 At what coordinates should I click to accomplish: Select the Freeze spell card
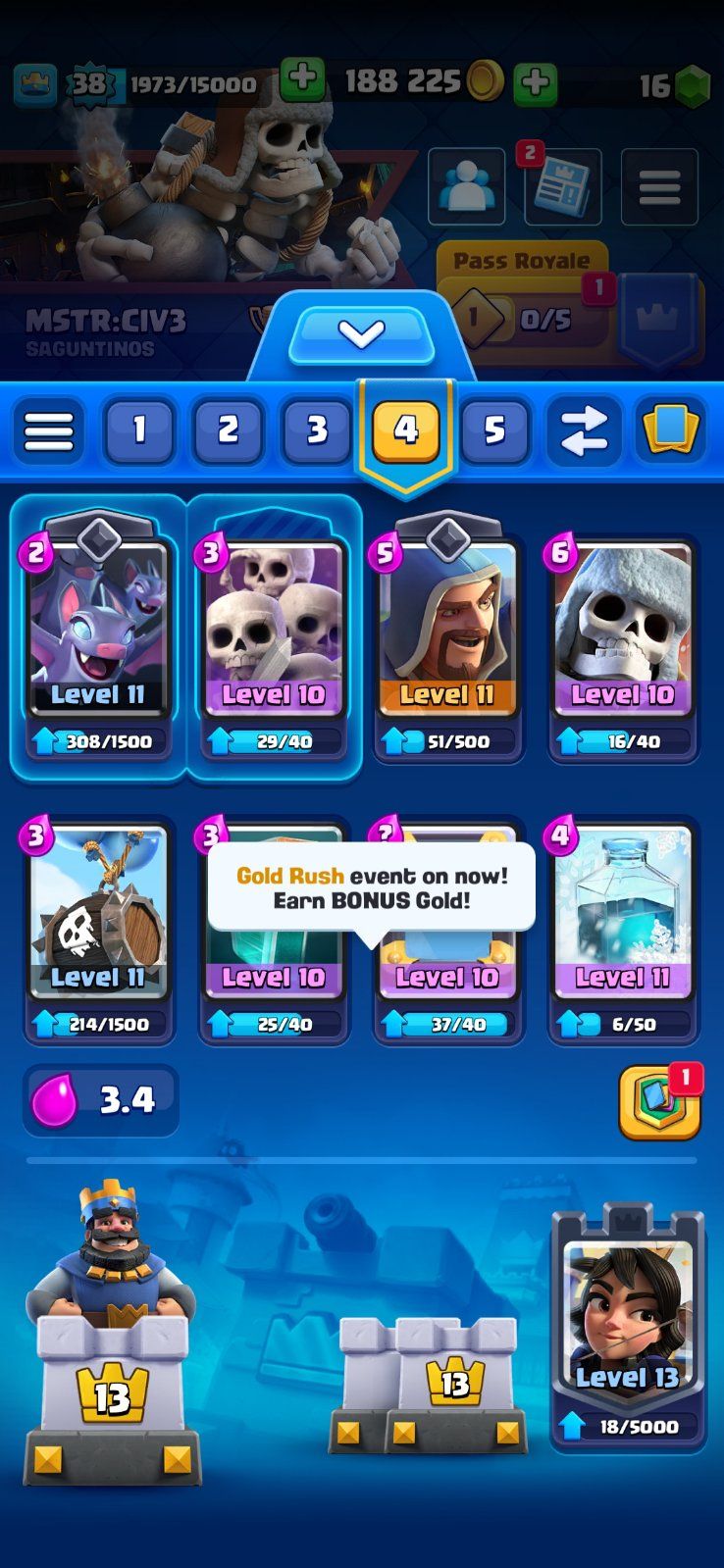pos(622,927)
